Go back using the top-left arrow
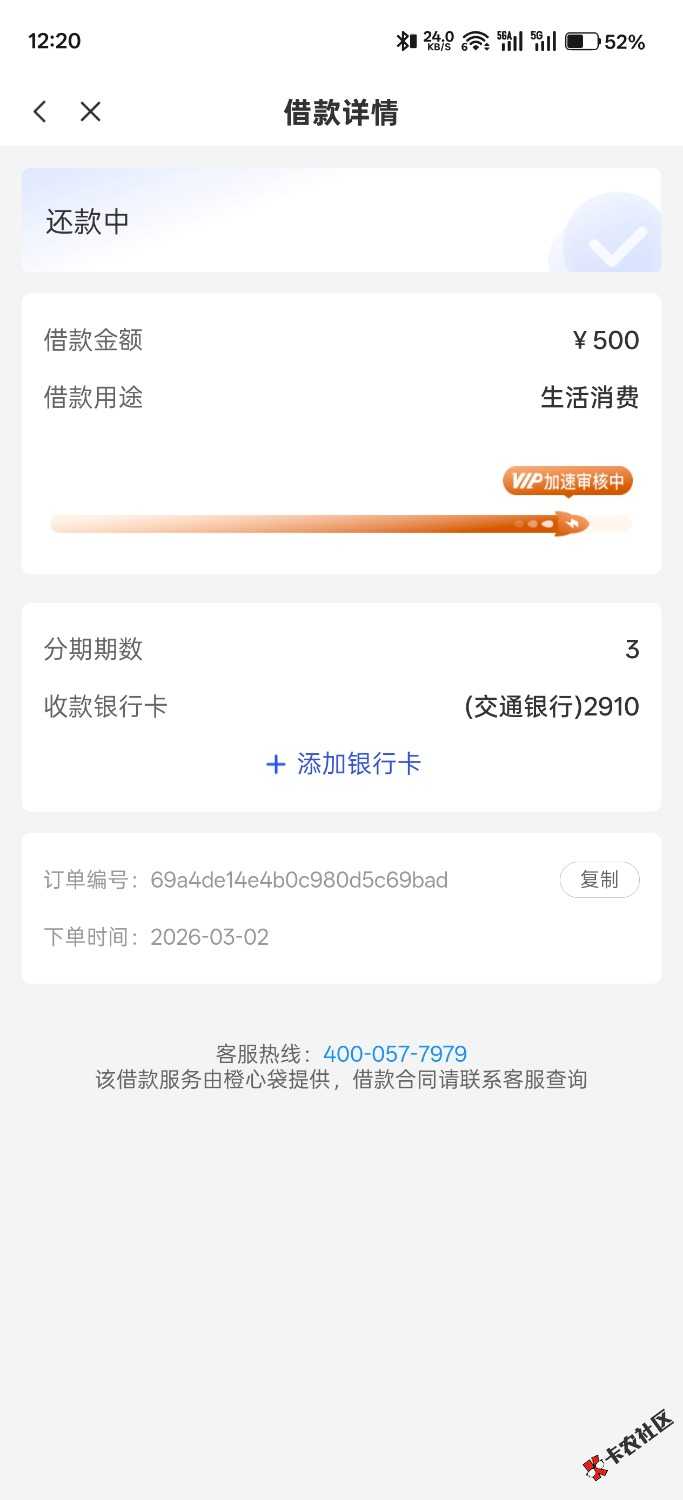The image size is (683, 1500). 40,112
